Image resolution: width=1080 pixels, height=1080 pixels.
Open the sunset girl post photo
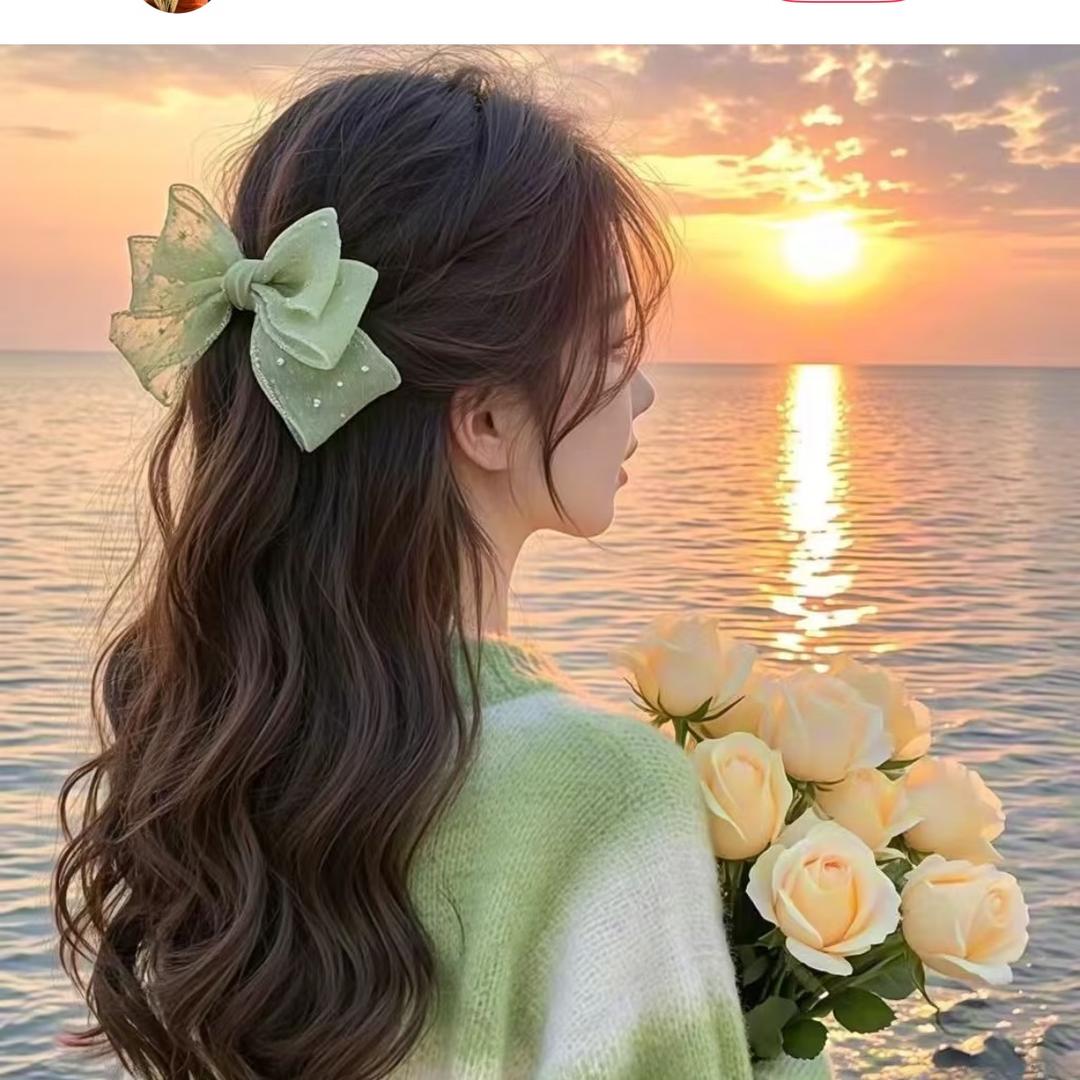pos(540,560)
